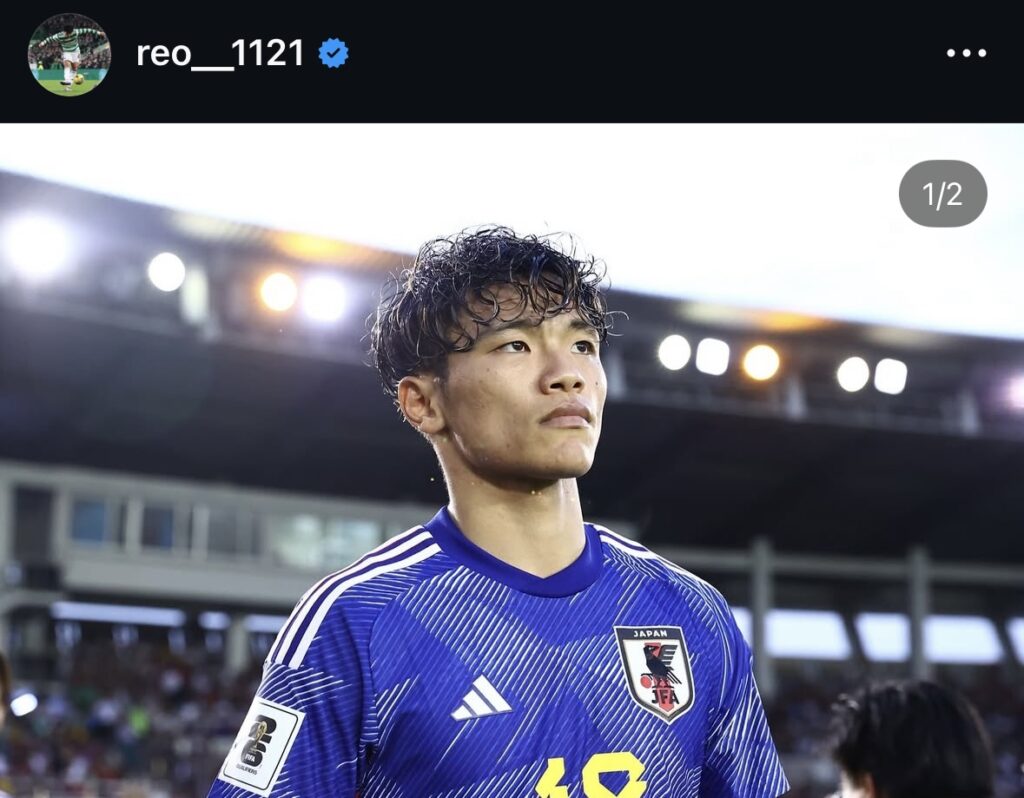Tap the post photo

512,460
